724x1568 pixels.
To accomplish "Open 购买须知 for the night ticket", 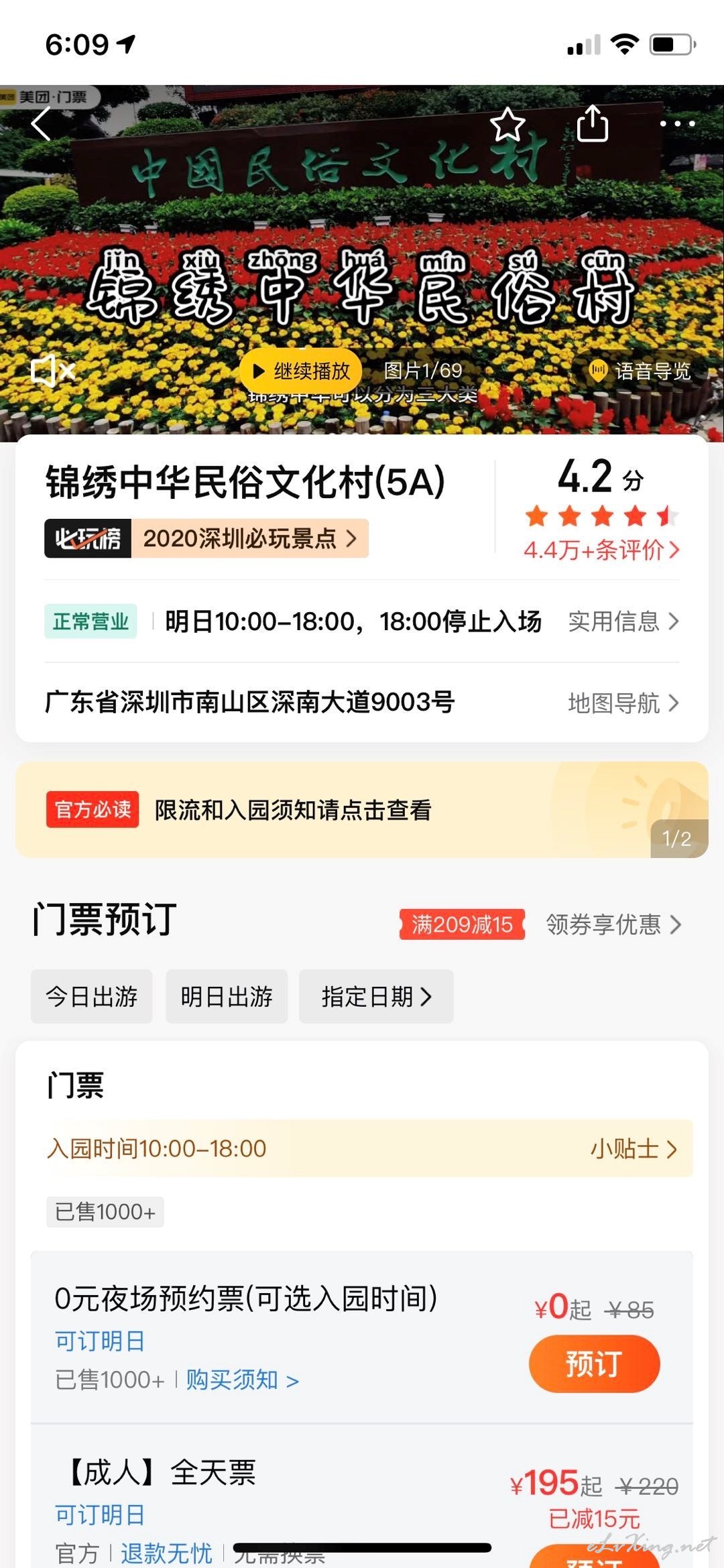I will click(x=243, y=1380).
